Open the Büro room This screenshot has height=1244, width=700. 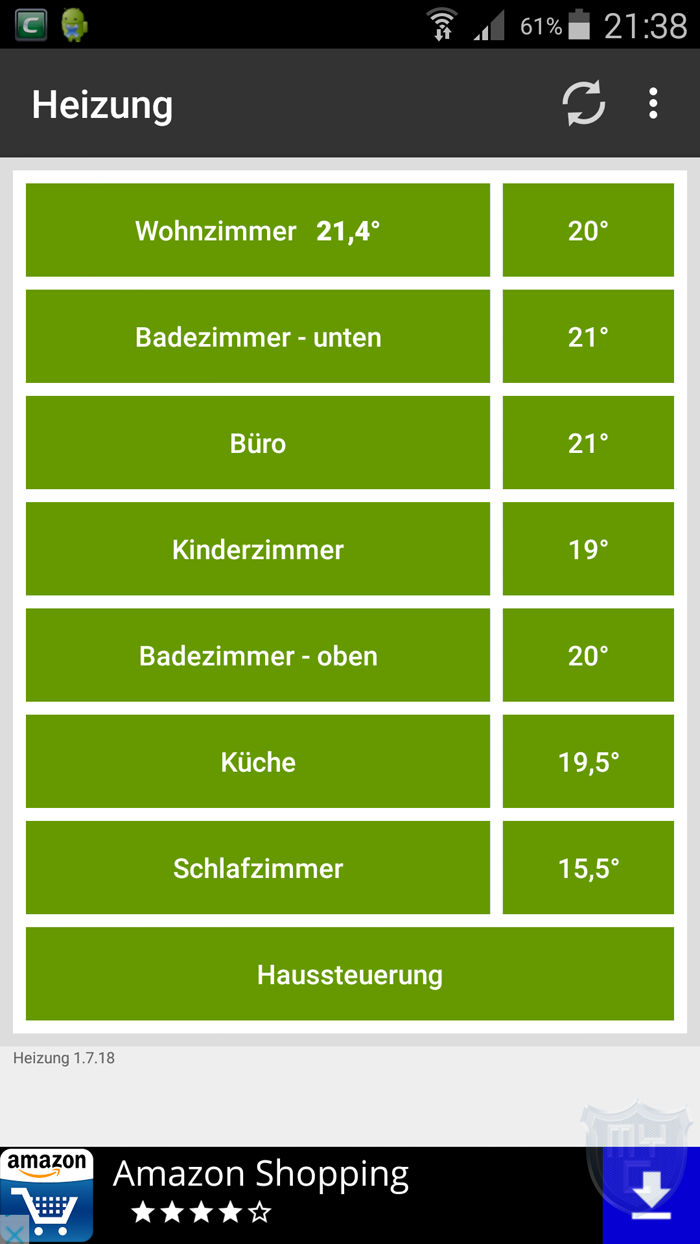coord(258,442)
